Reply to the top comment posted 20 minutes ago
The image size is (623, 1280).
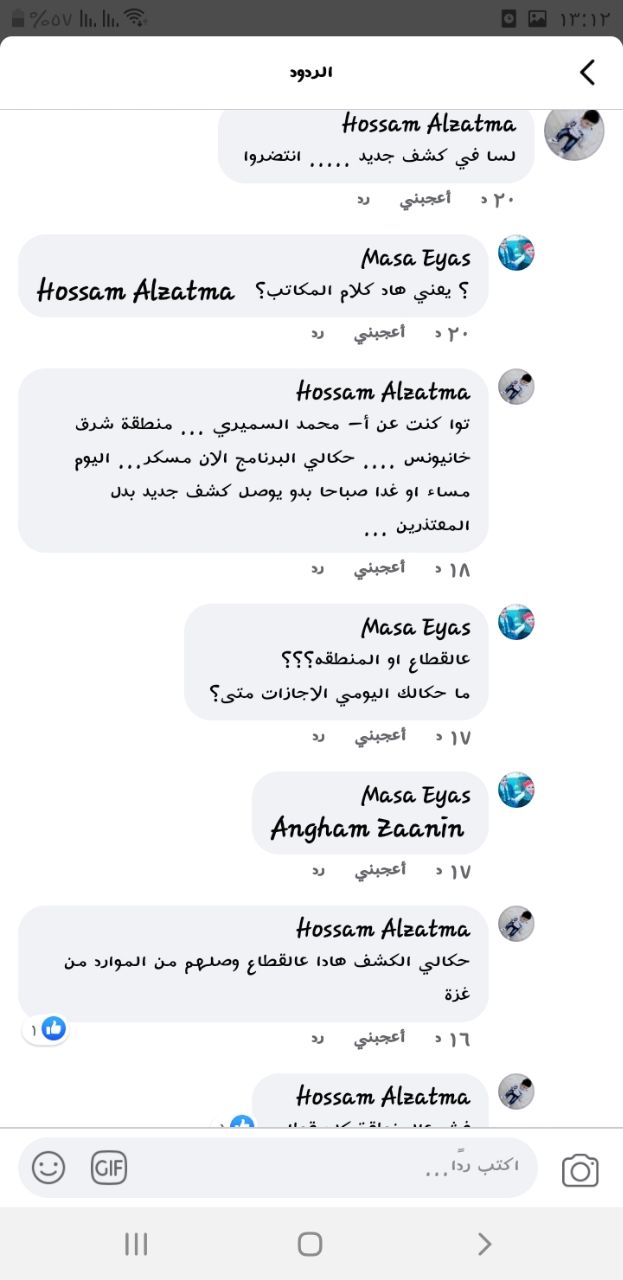click(x=364, y=199)
